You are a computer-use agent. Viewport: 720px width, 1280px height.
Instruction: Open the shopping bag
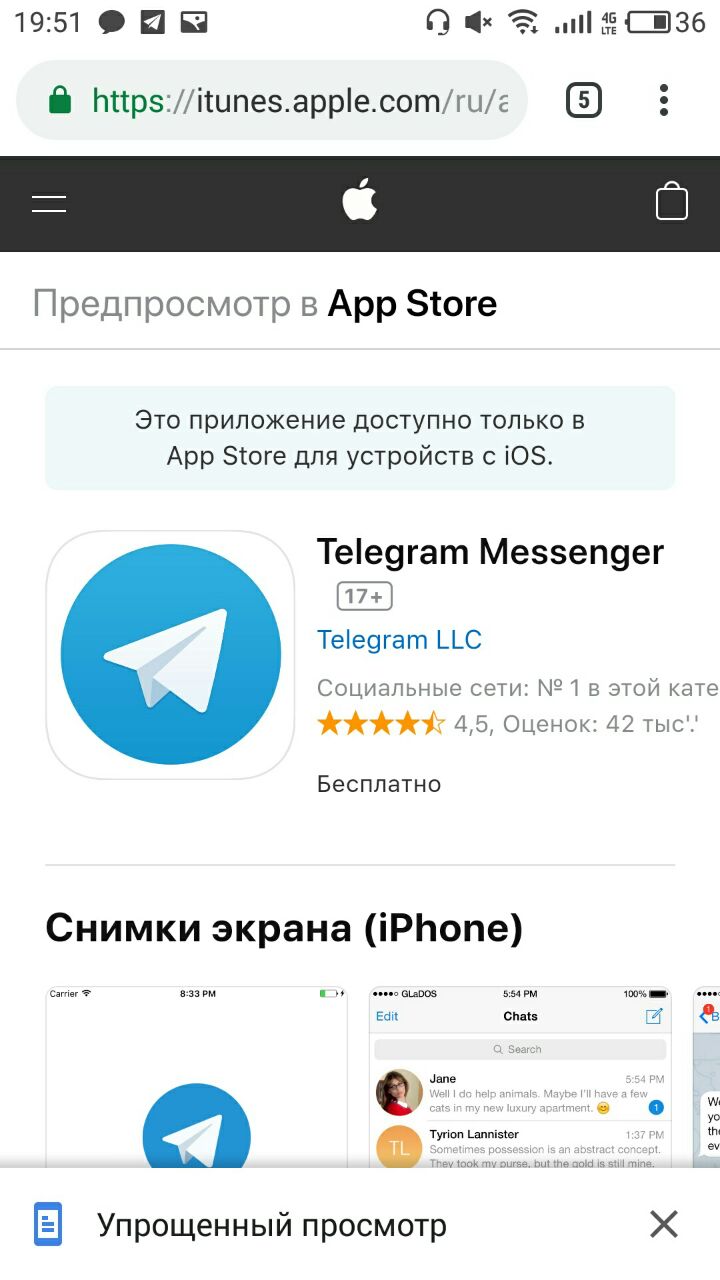672,202
